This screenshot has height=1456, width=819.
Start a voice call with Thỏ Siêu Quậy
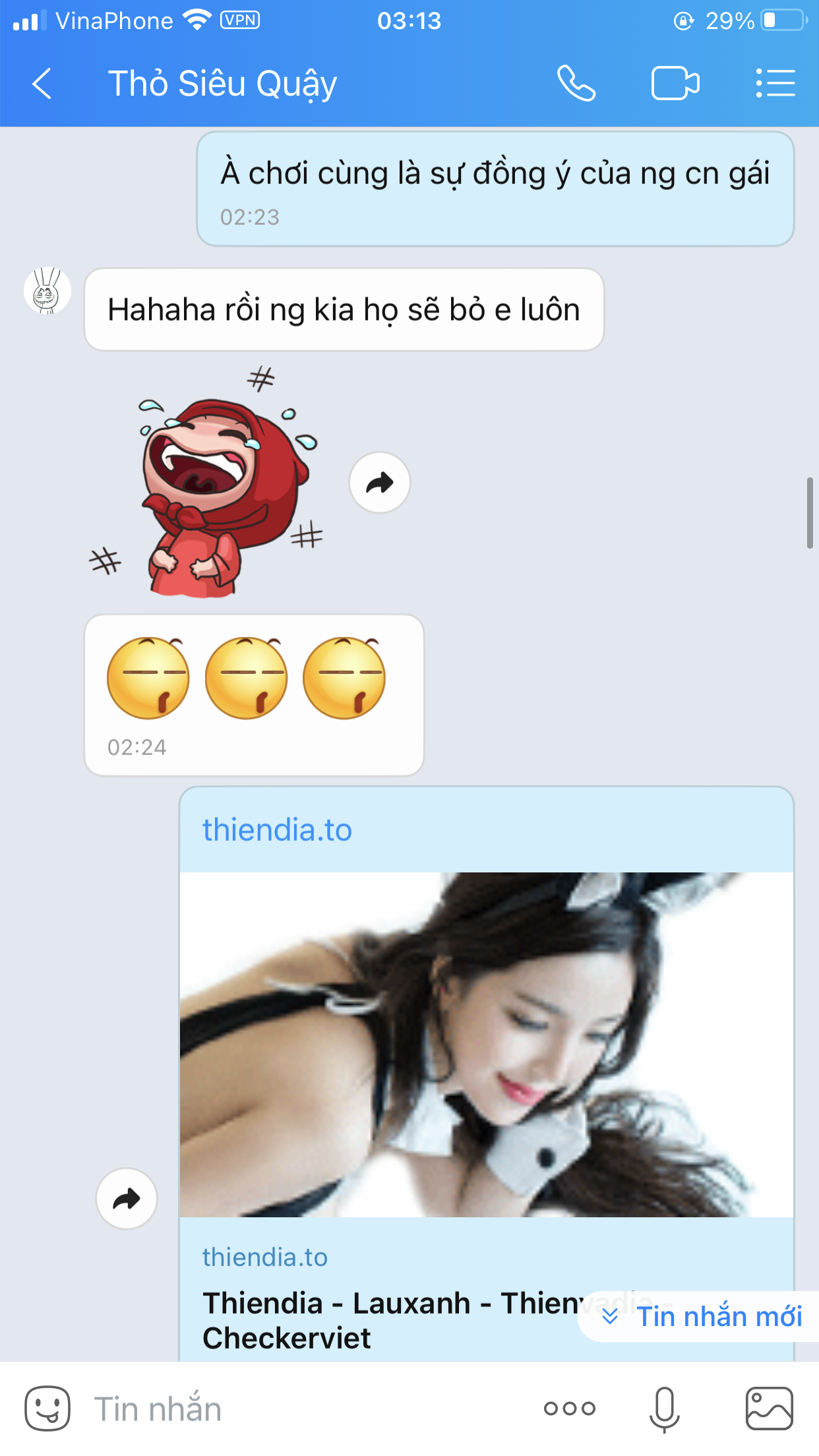576,84
